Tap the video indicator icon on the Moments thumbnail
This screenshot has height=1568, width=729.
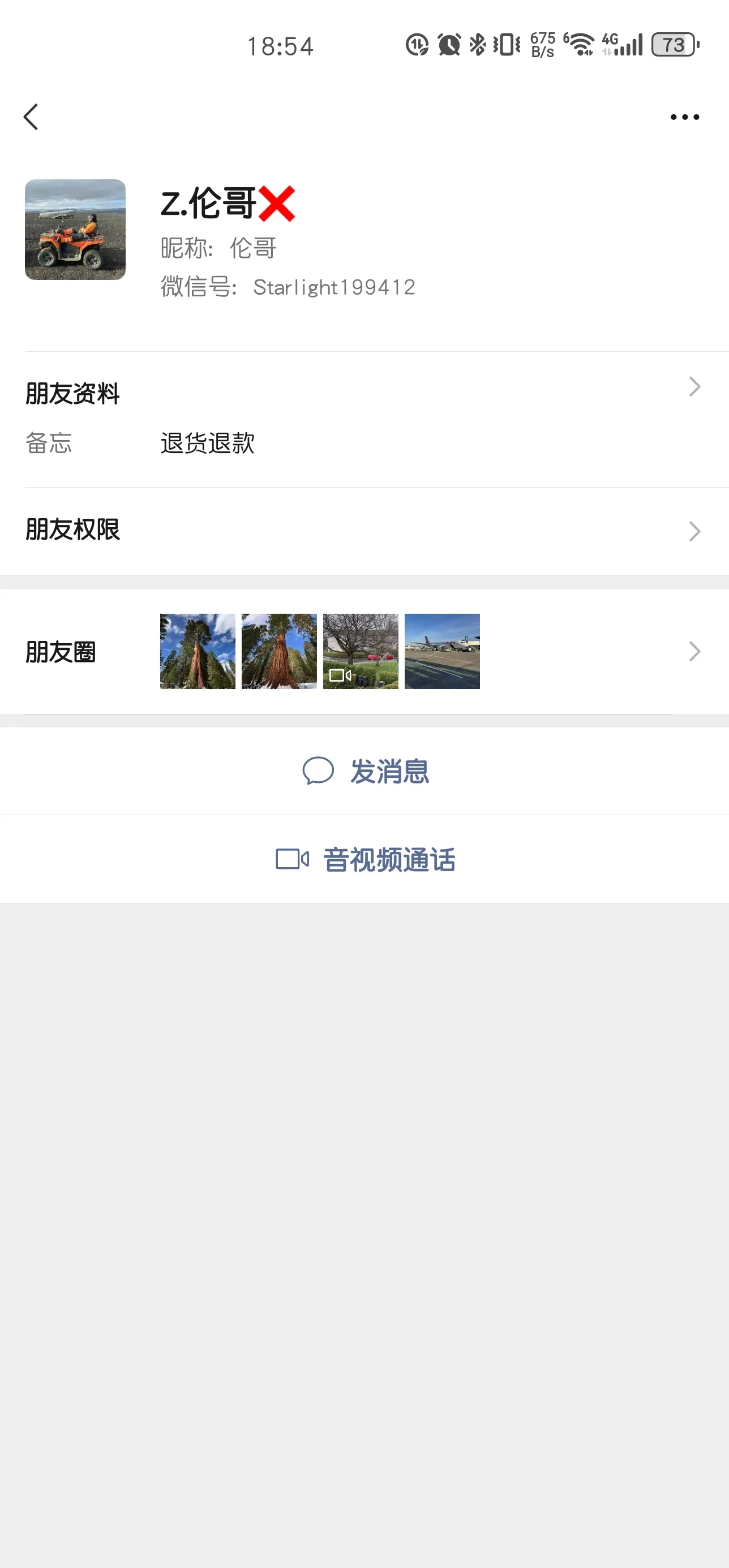340,674
